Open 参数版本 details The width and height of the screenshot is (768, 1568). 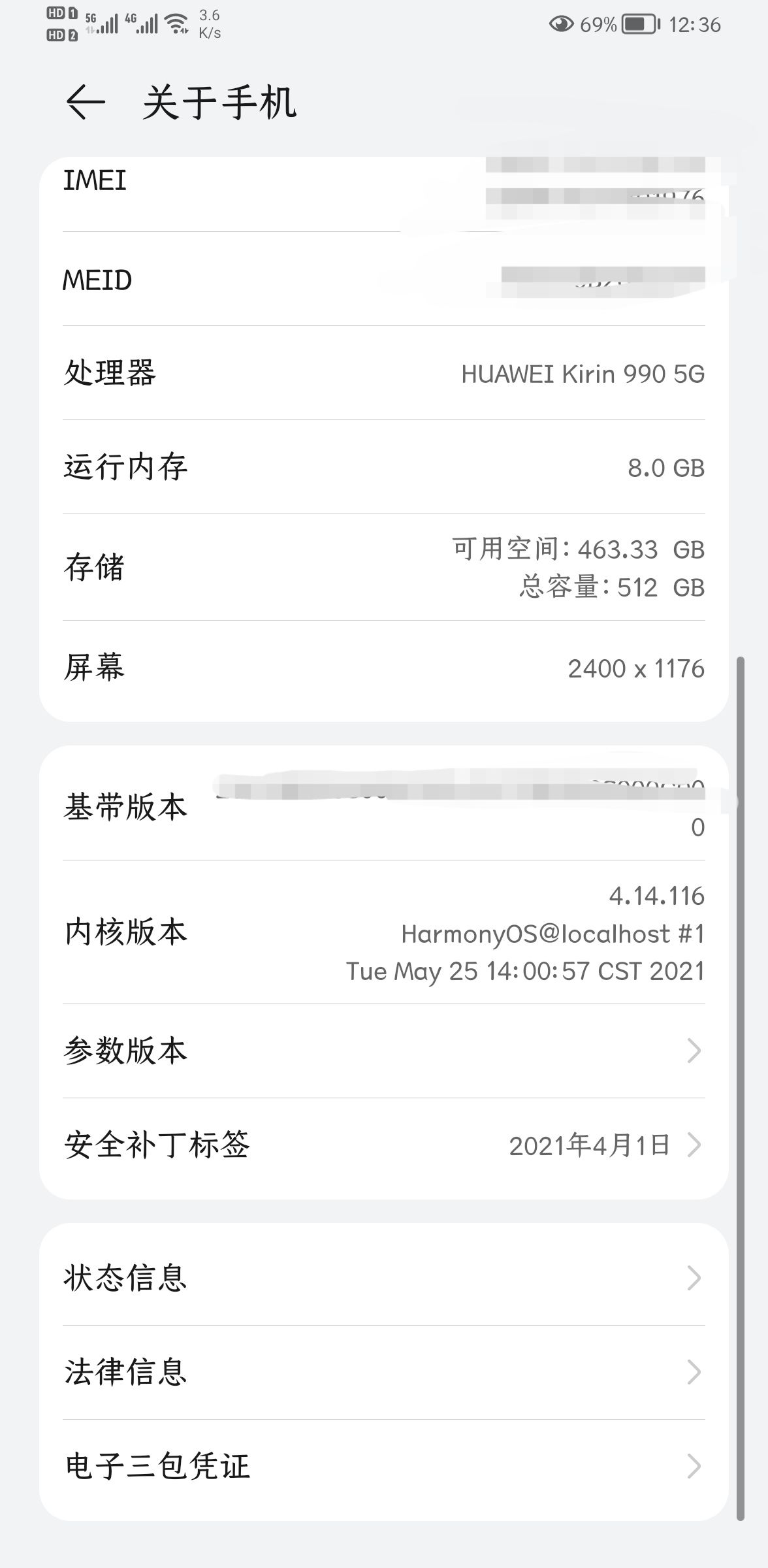coord(383,1051)
